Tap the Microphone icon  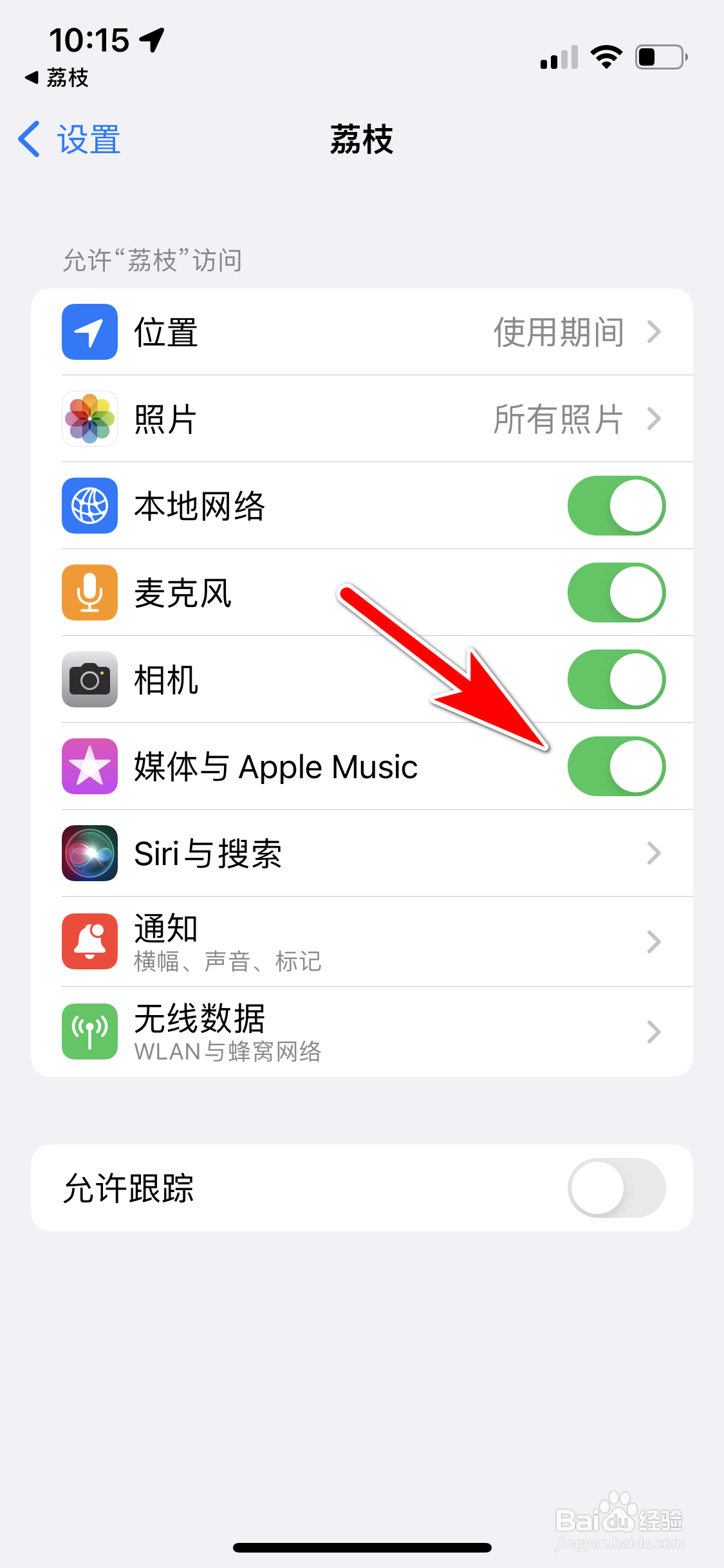[89, 593]
